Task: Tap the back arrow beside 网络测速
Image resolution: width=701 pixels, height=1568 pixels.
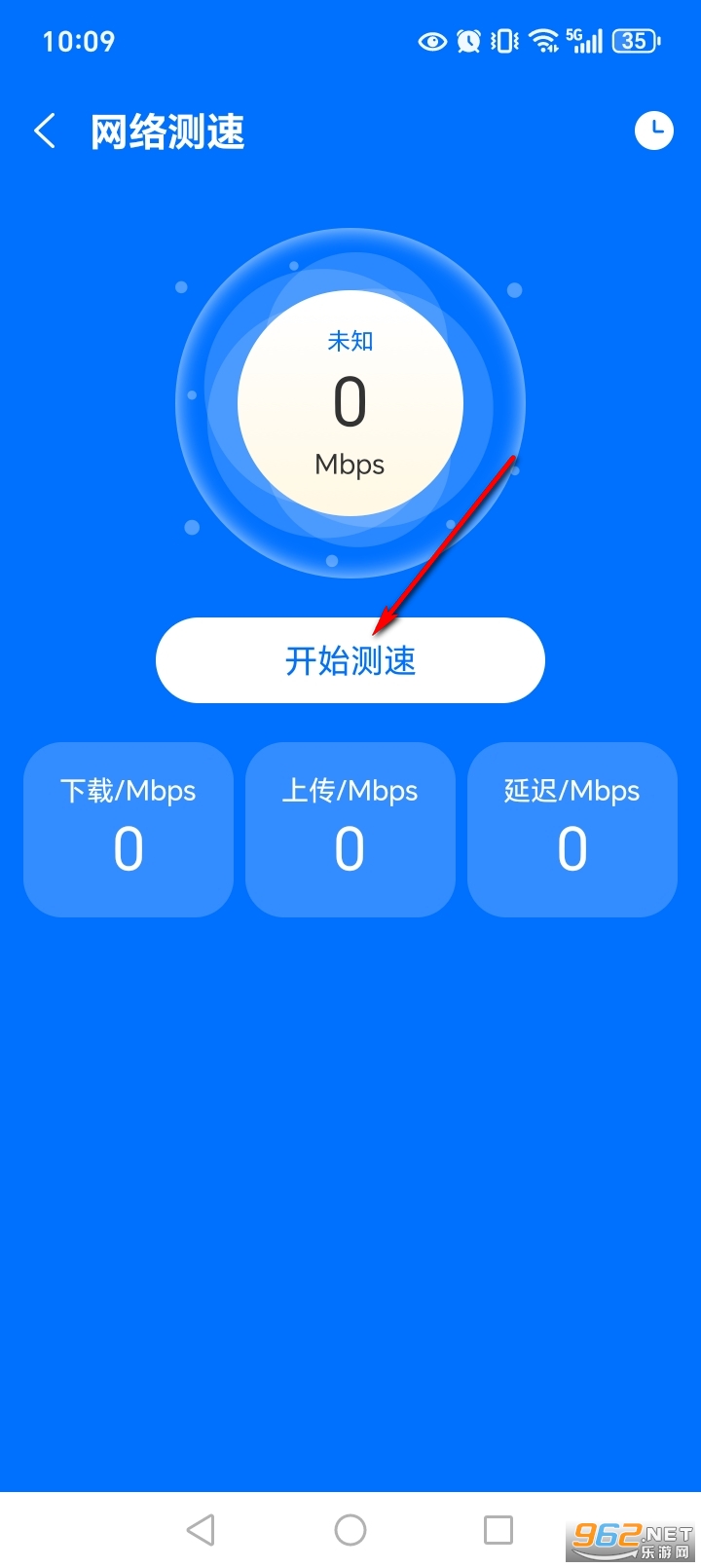Action: 44,131
